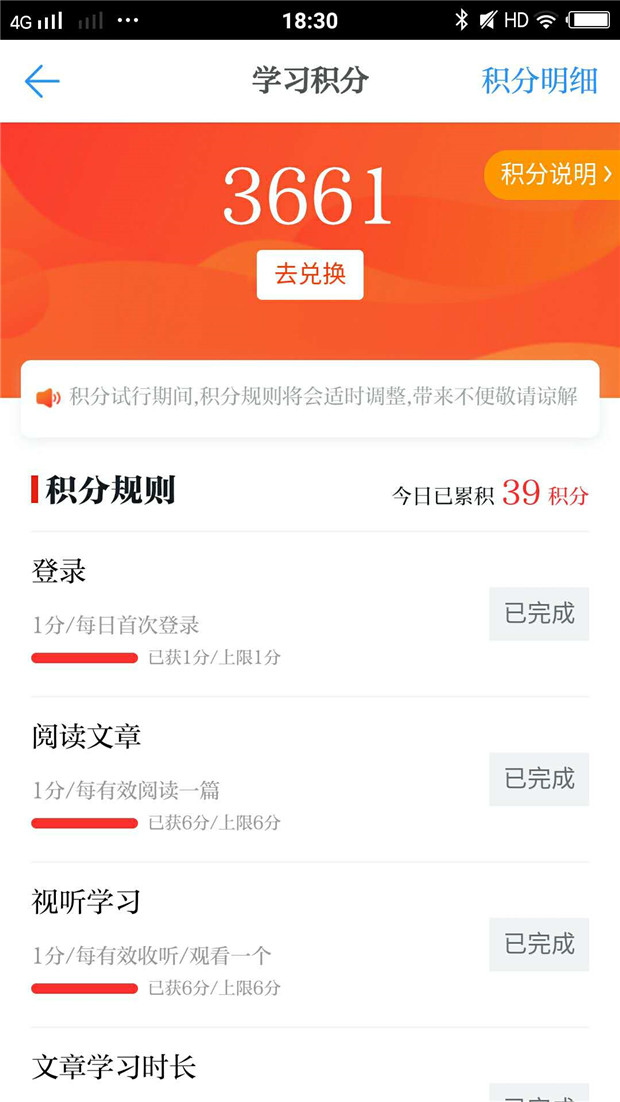620x1102 pixels.
Task: Open 积分明细 points details
Action: pyautogui.click(x=539, y=81)
